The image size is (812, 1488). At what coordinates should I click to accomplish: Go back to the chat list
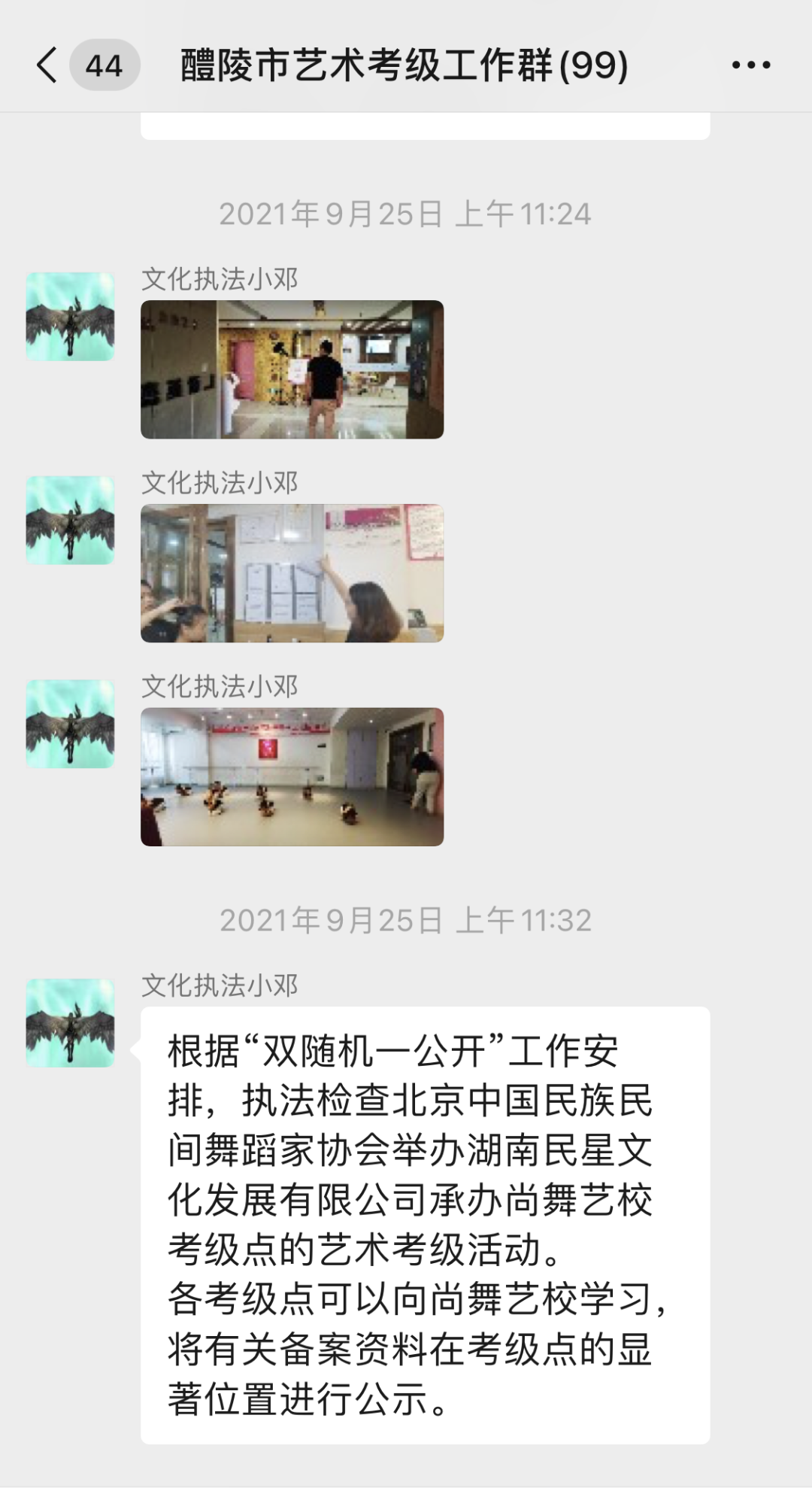click(48, 65)
